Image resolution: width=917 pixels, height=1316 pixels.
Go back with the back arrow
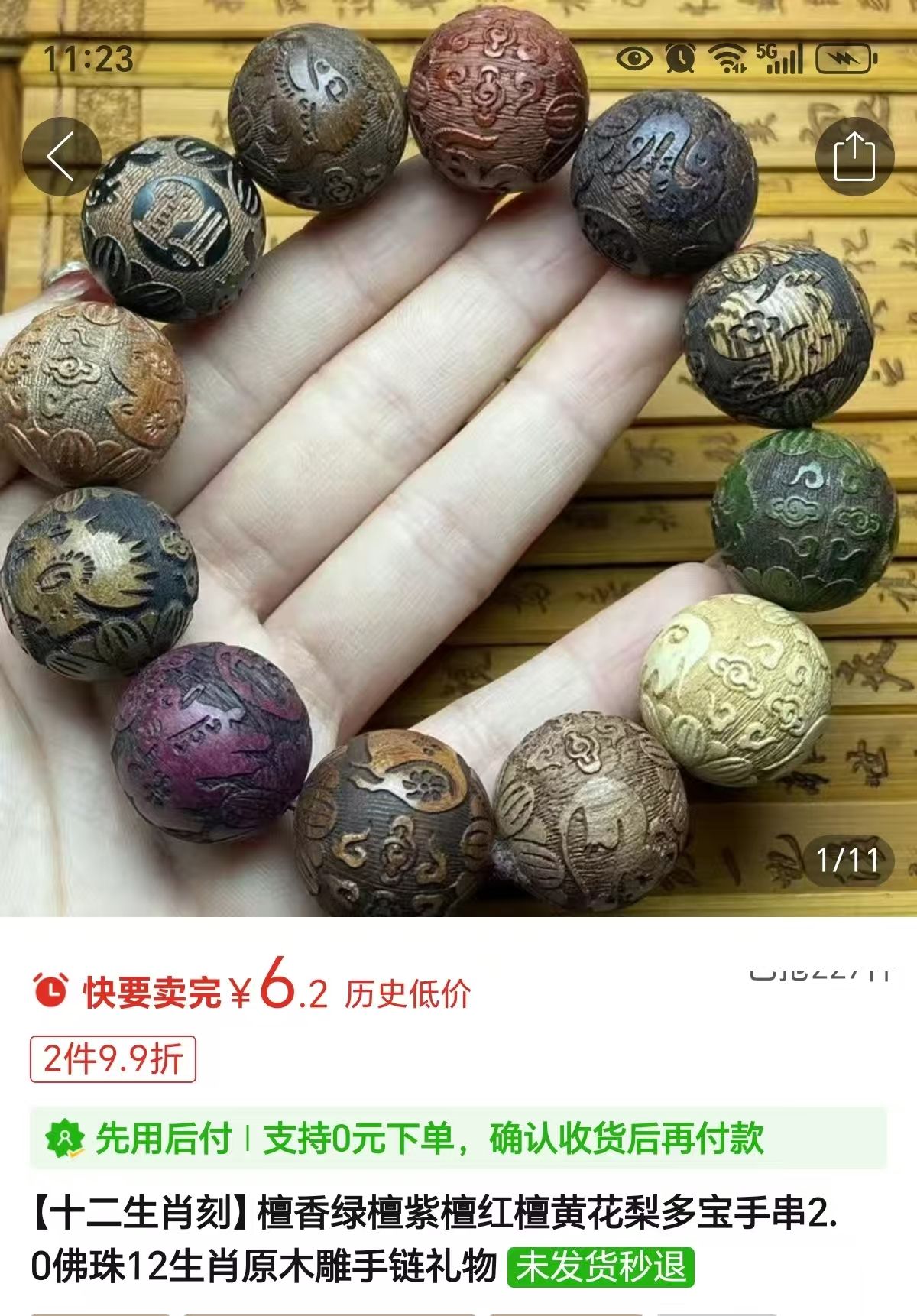[61, 156]
